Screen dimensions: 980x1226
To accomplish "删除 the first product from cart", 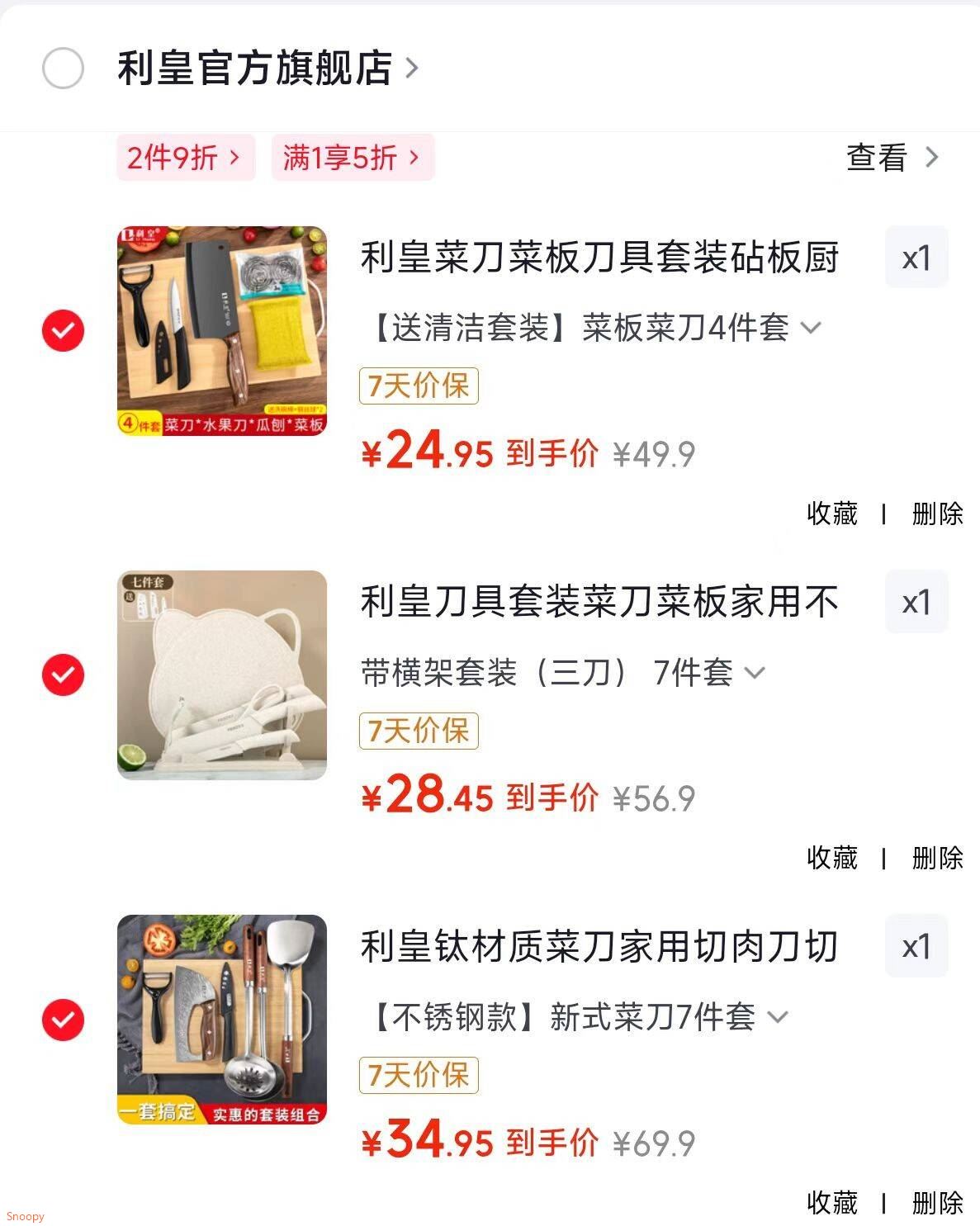I will coord(937,514).
